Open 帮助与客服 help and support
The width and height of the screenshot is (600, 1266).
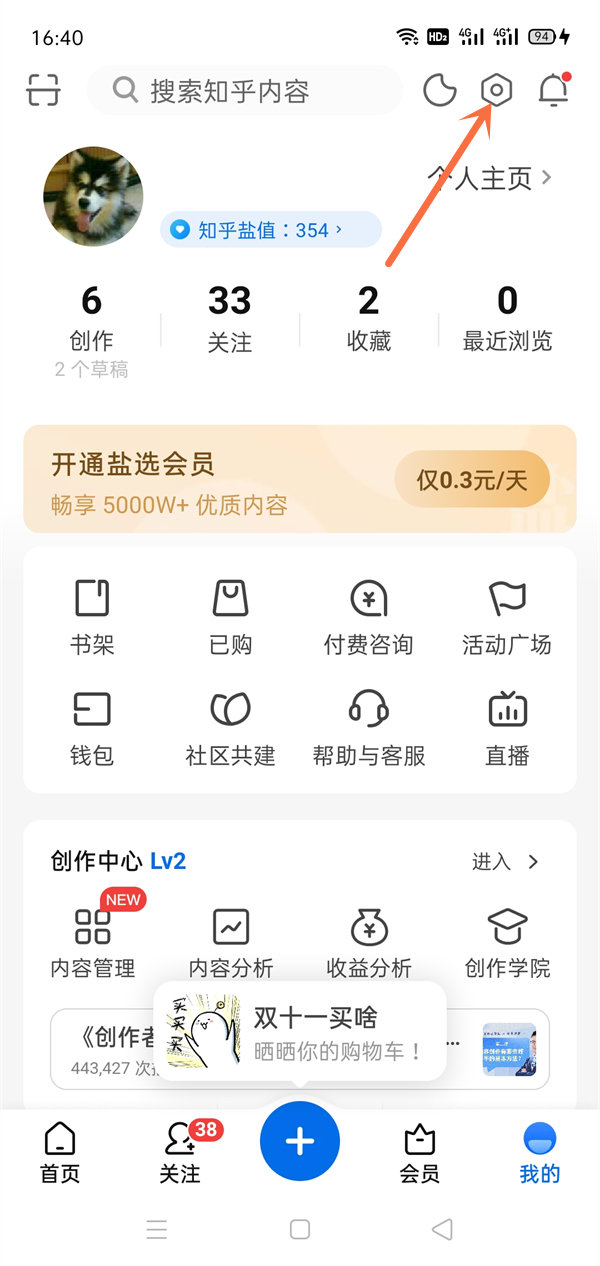(x=368, y=728)
